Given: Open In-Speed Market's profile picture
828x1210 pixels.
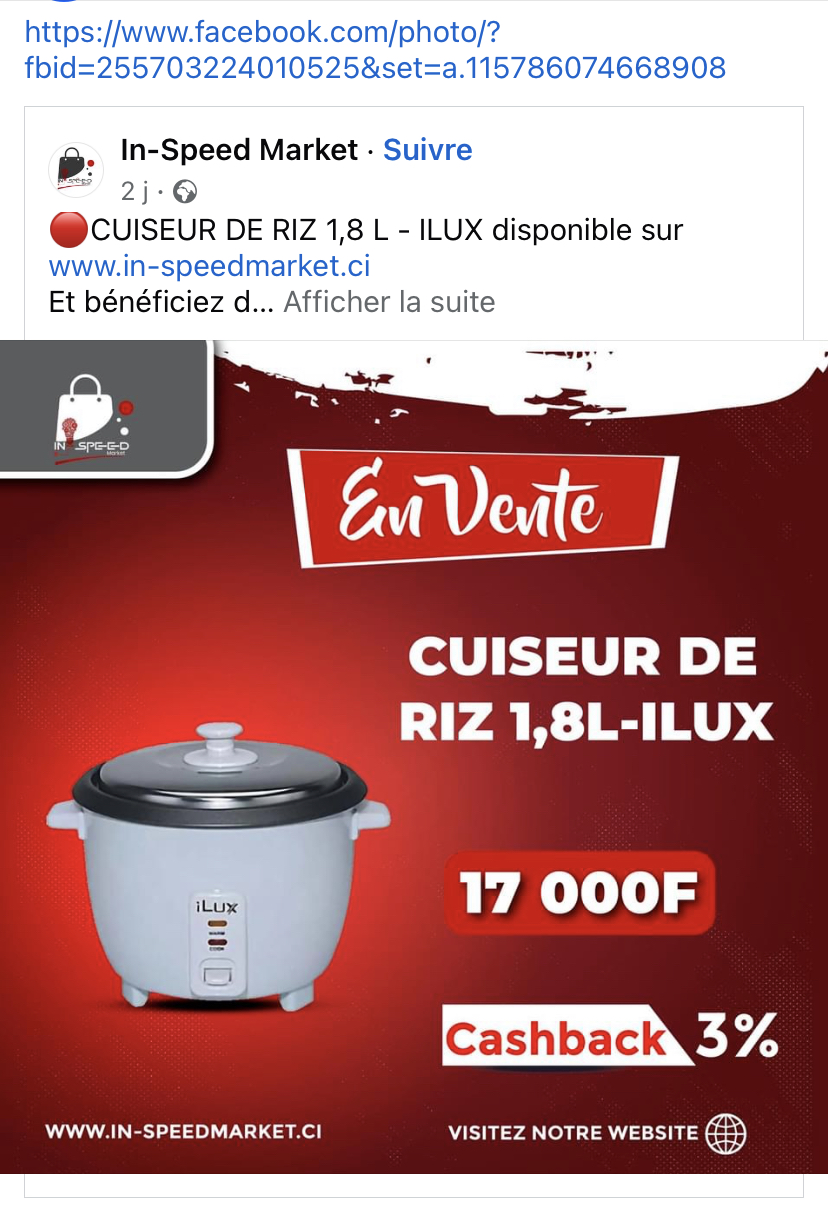Looking at the screenshot, I should tap(76, 169).
